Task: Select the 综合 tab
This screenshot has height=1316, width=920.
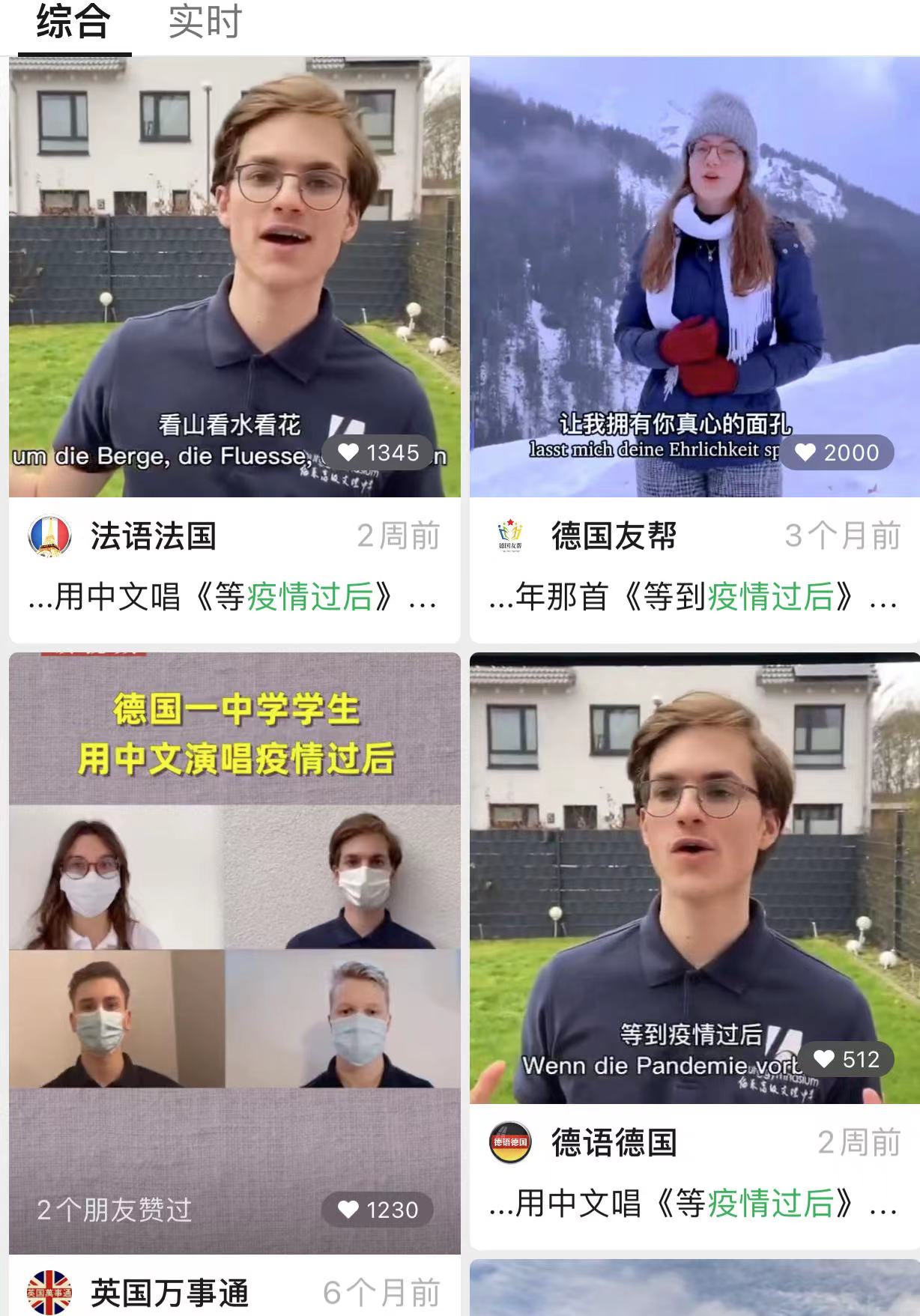Action: point(73,22)
